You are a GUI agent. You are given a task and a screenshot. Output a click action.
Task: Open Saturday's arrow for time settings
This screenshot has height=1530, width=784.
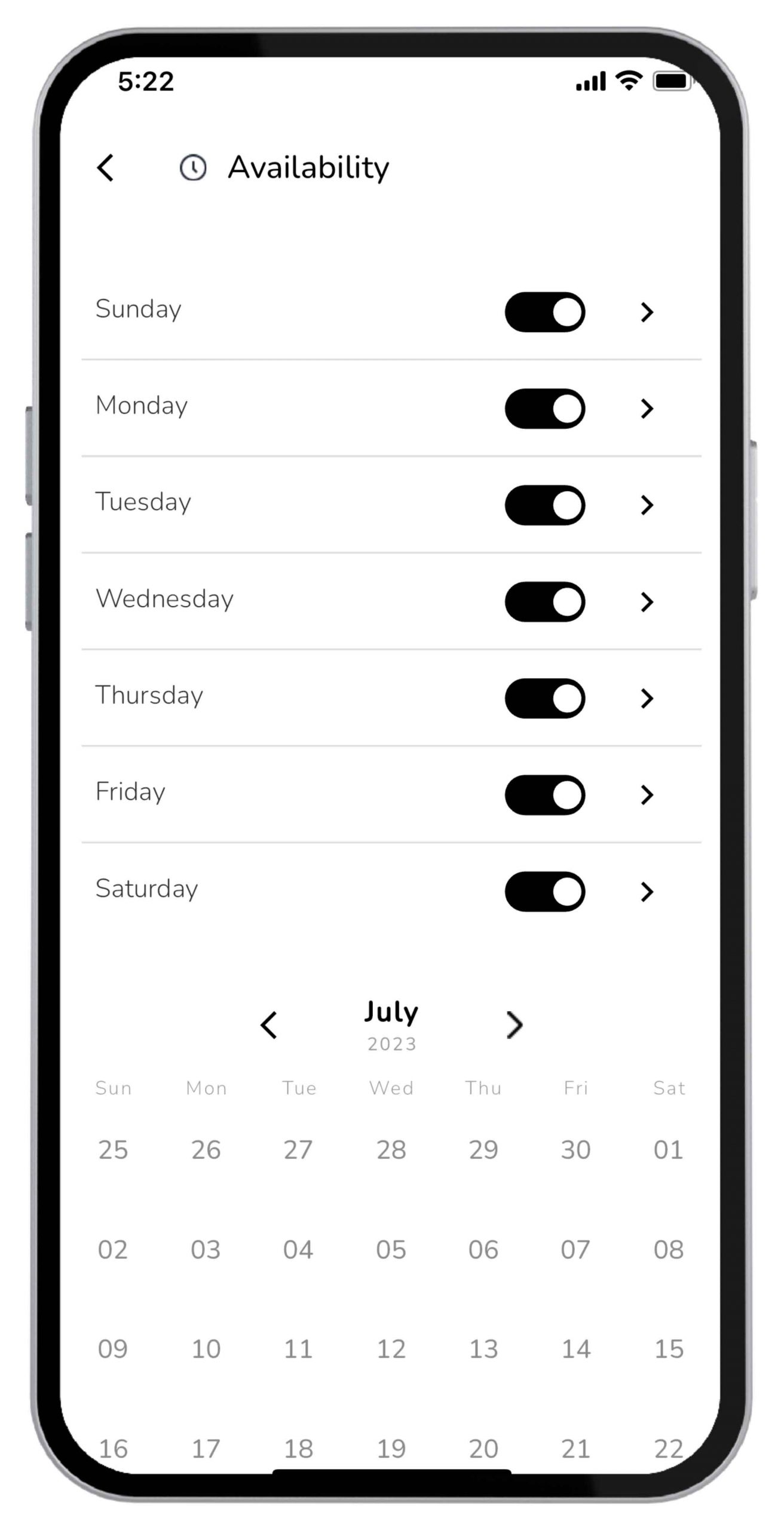[647, 892]
